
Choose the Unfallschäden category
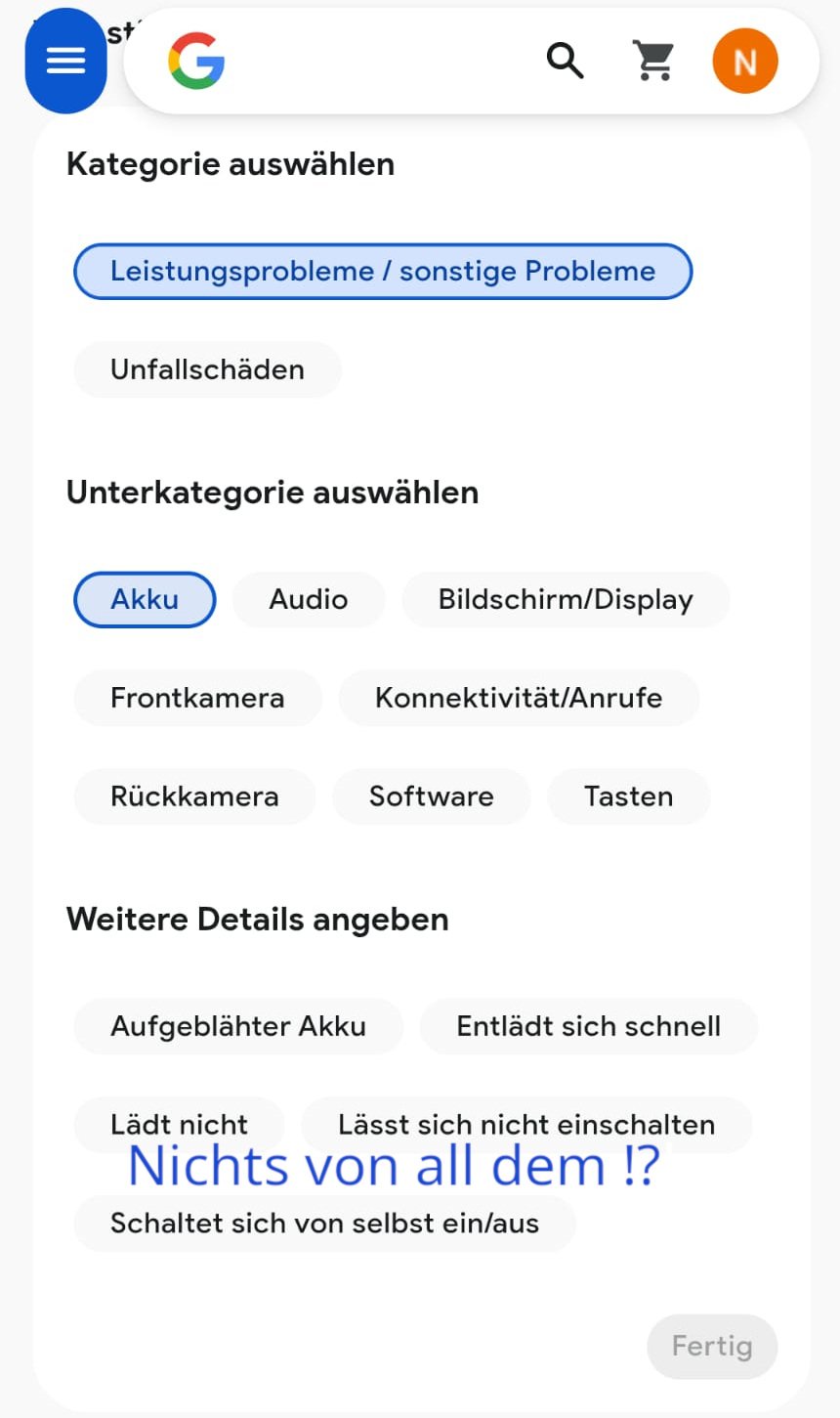tap(207, 369)
